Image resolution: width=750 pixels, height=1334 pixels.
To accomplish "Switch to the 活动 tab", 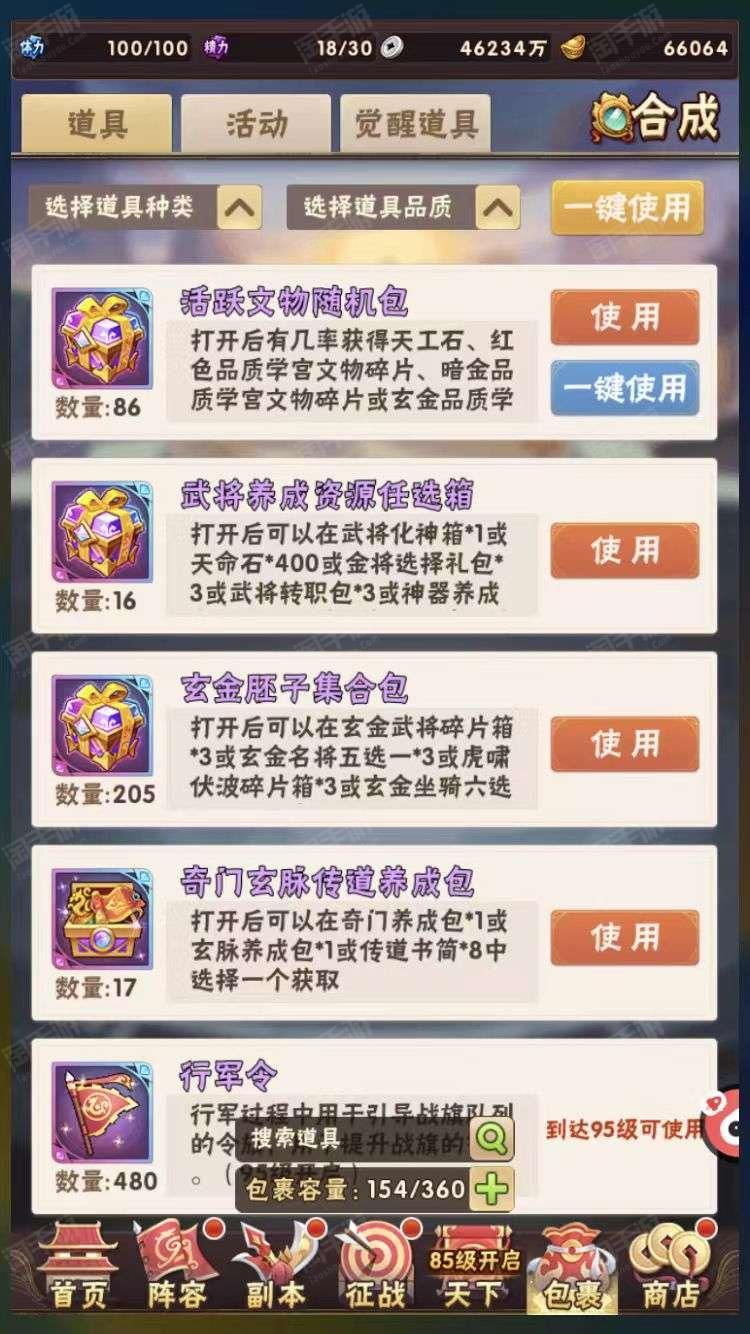I will (x=256, y=125).
